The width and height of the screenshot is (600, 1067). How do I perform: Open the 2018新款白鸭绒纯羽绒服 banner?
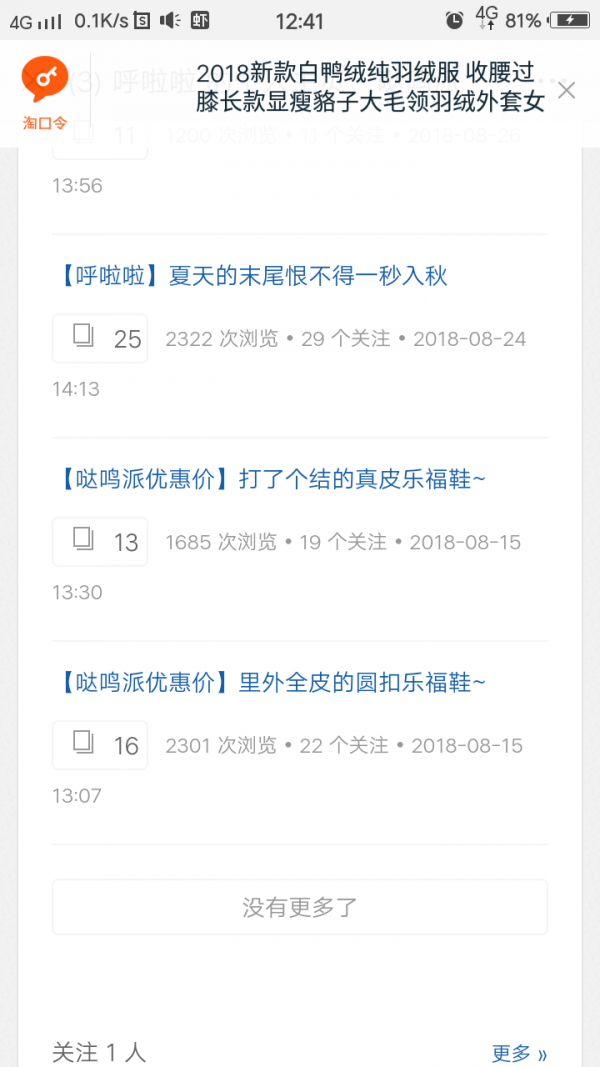click(369, 87)
